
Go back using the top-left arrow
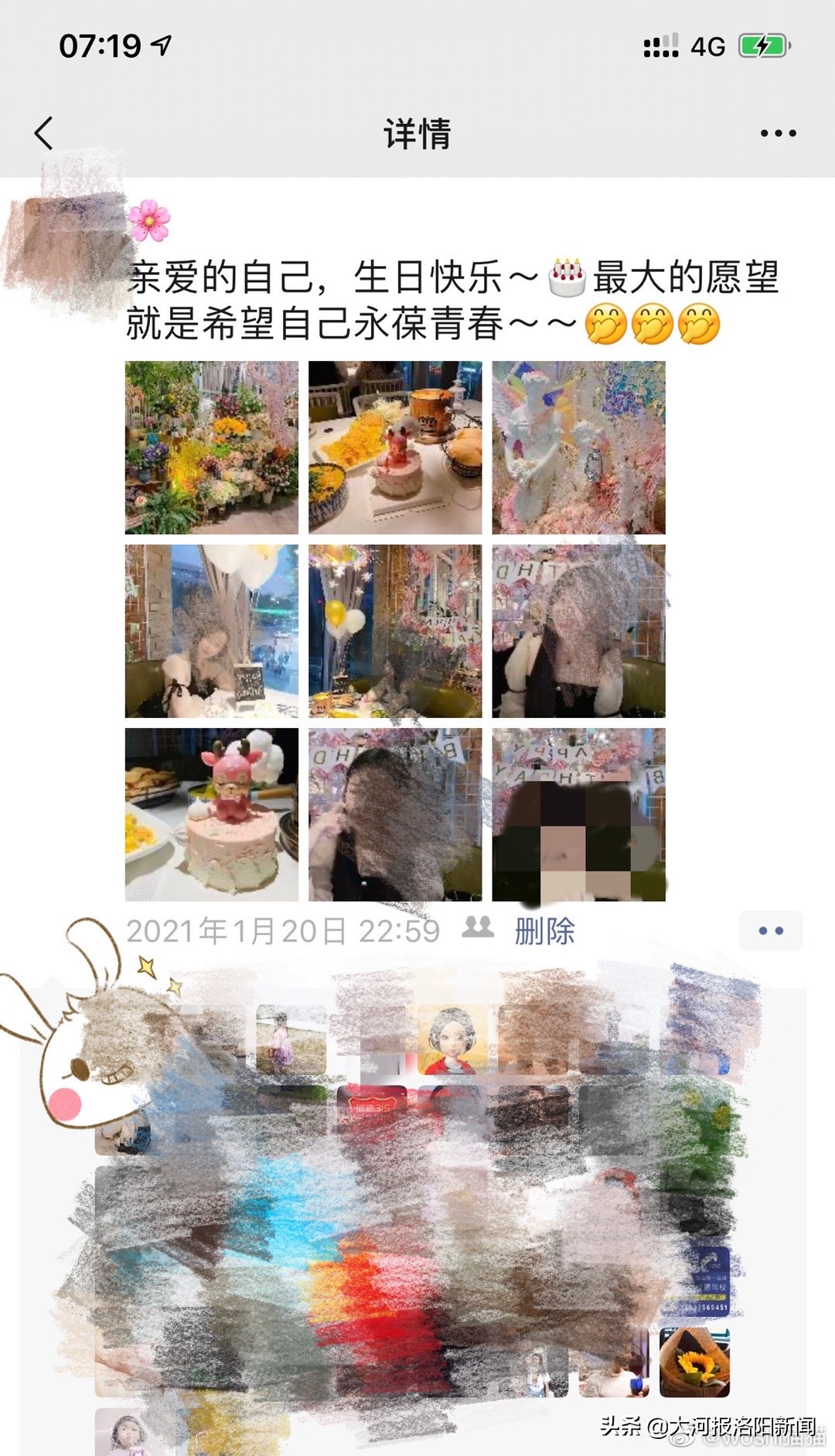point(45,133)
